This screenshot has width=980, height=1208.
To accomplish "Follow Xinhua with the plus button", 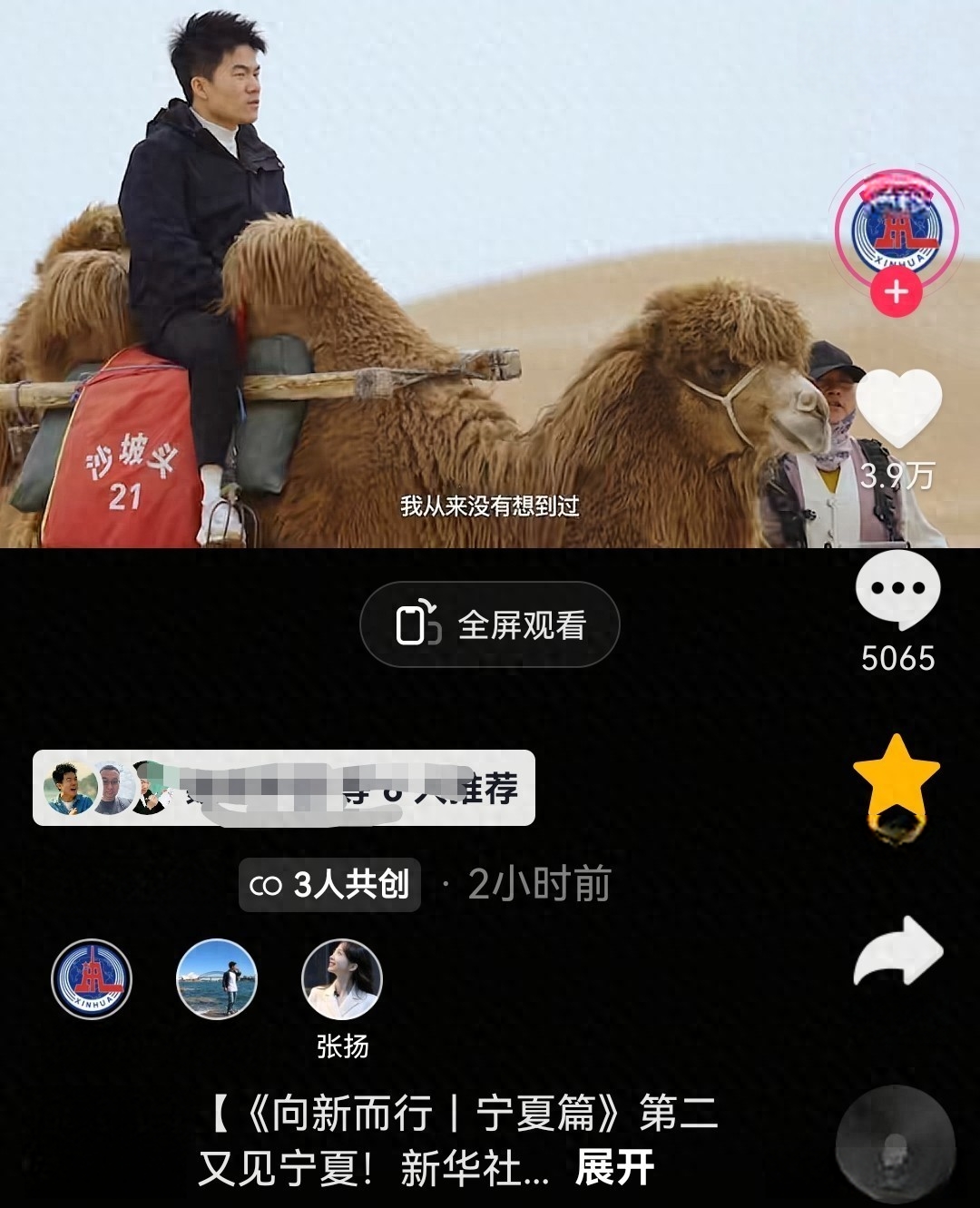I will (x=896, y=292).
